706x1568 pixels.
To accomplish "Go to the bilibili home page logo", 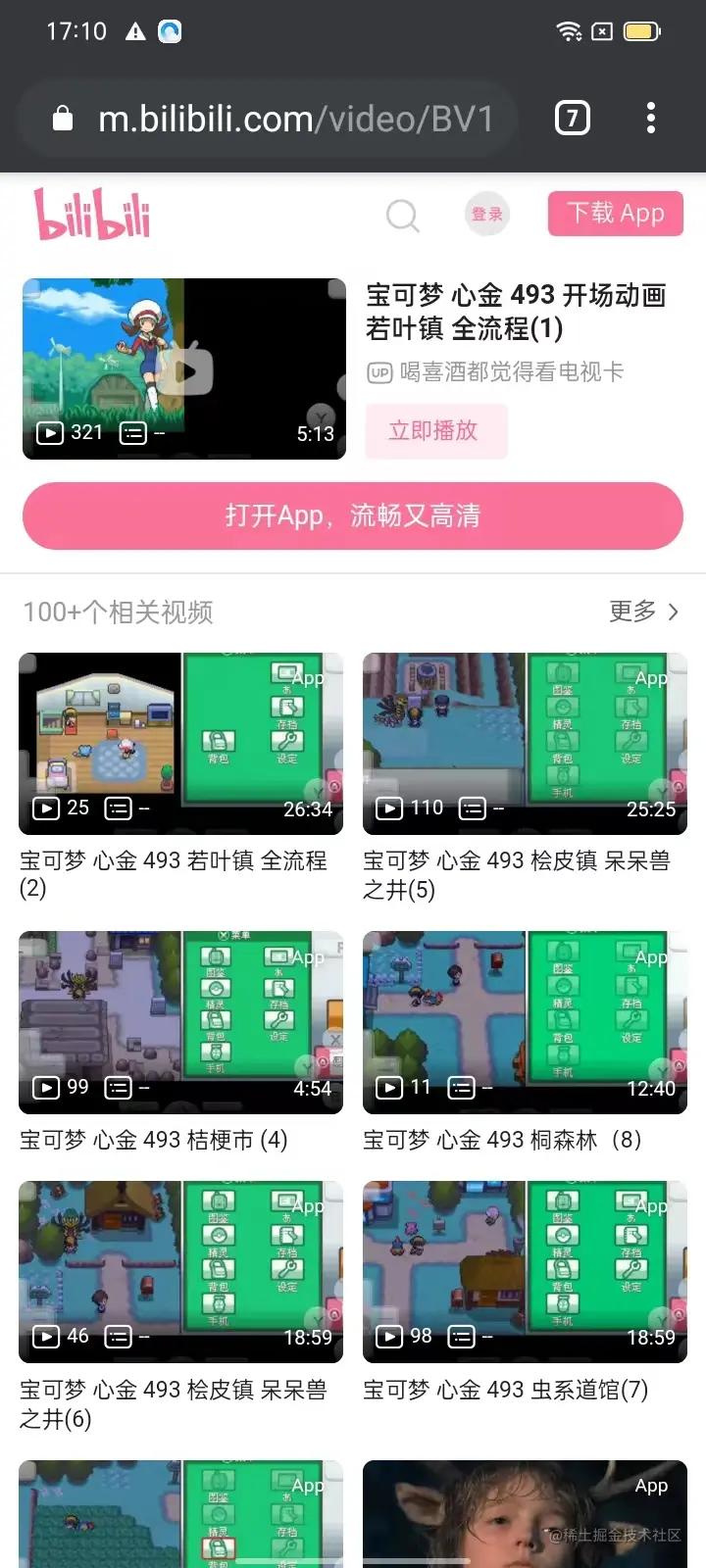I will [93, 214].
